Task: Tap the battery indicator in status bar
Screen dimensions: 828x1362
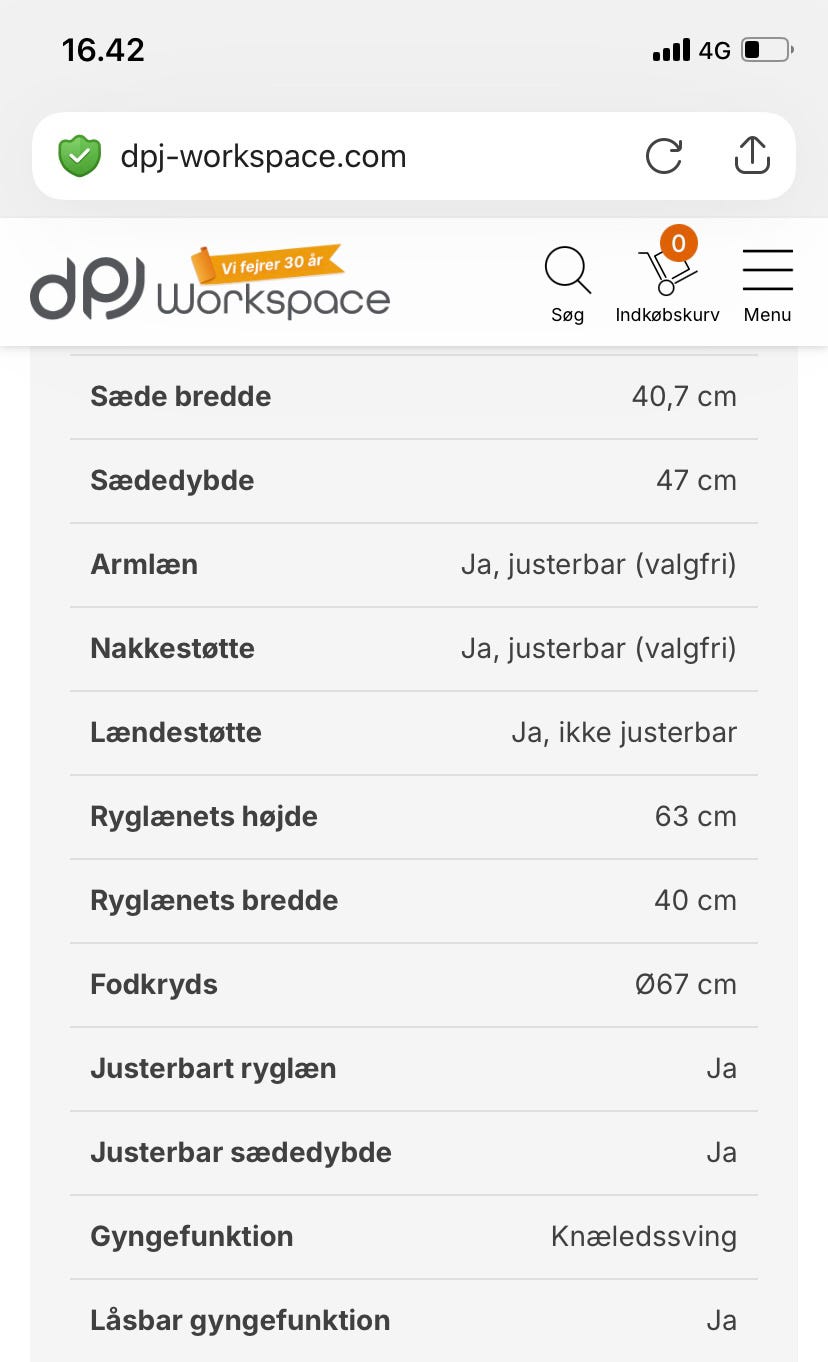Action: 764,49
